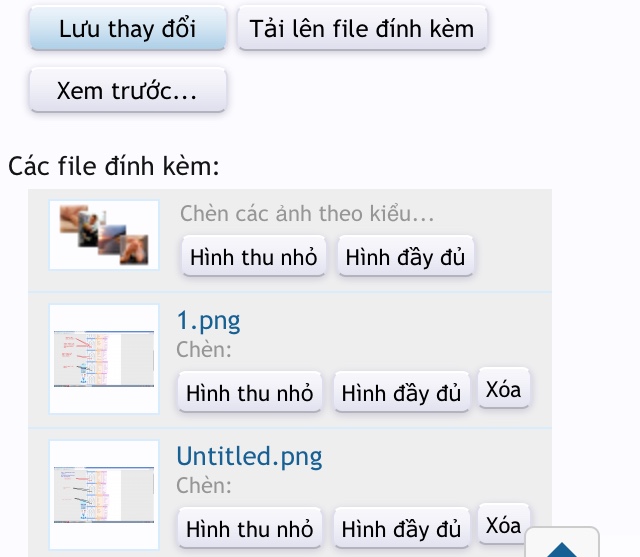Insert Untitled.png as Hình đầy đủ
640x557 pixels.
pyautogui.click(x=401, y=529)
